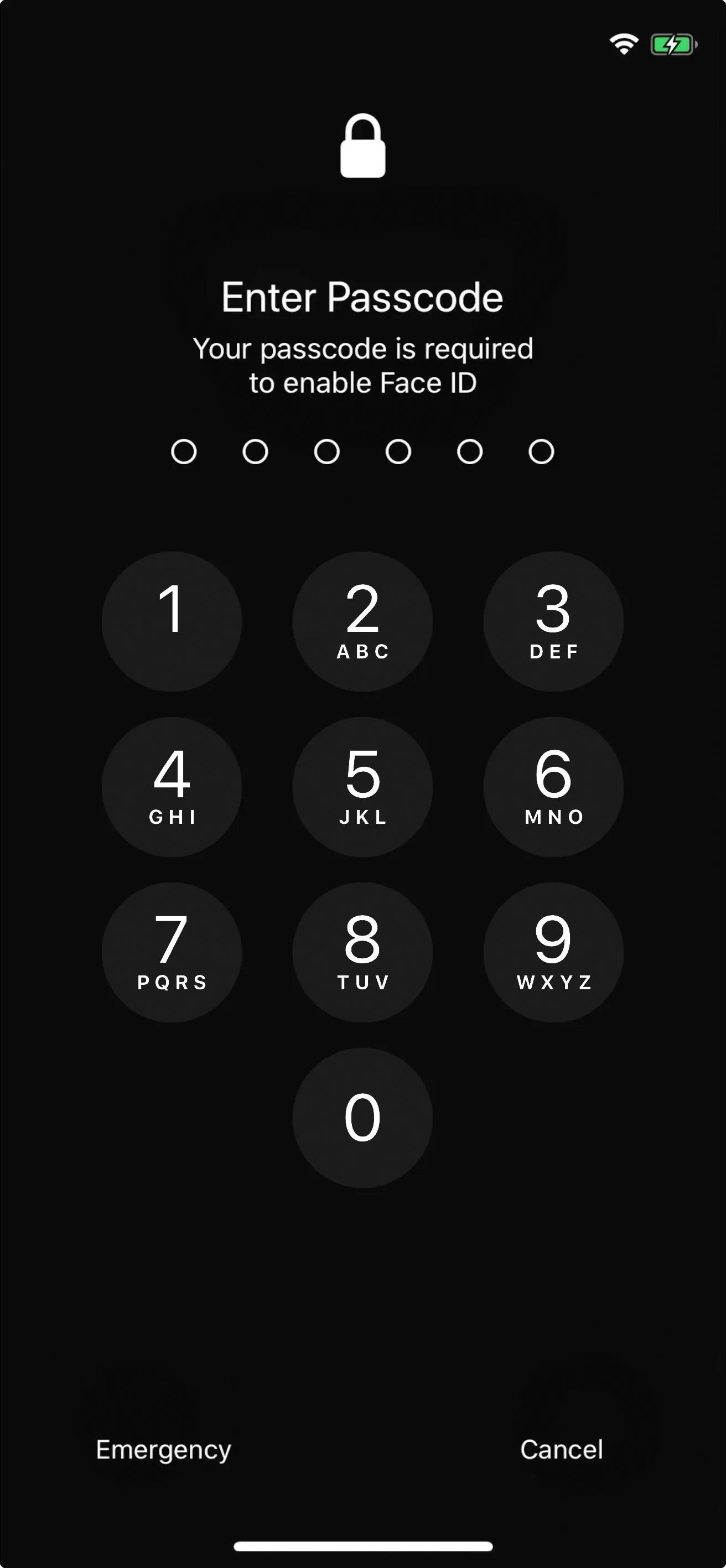Enter digit 0 on the keypad

[x=362, y=1118]
